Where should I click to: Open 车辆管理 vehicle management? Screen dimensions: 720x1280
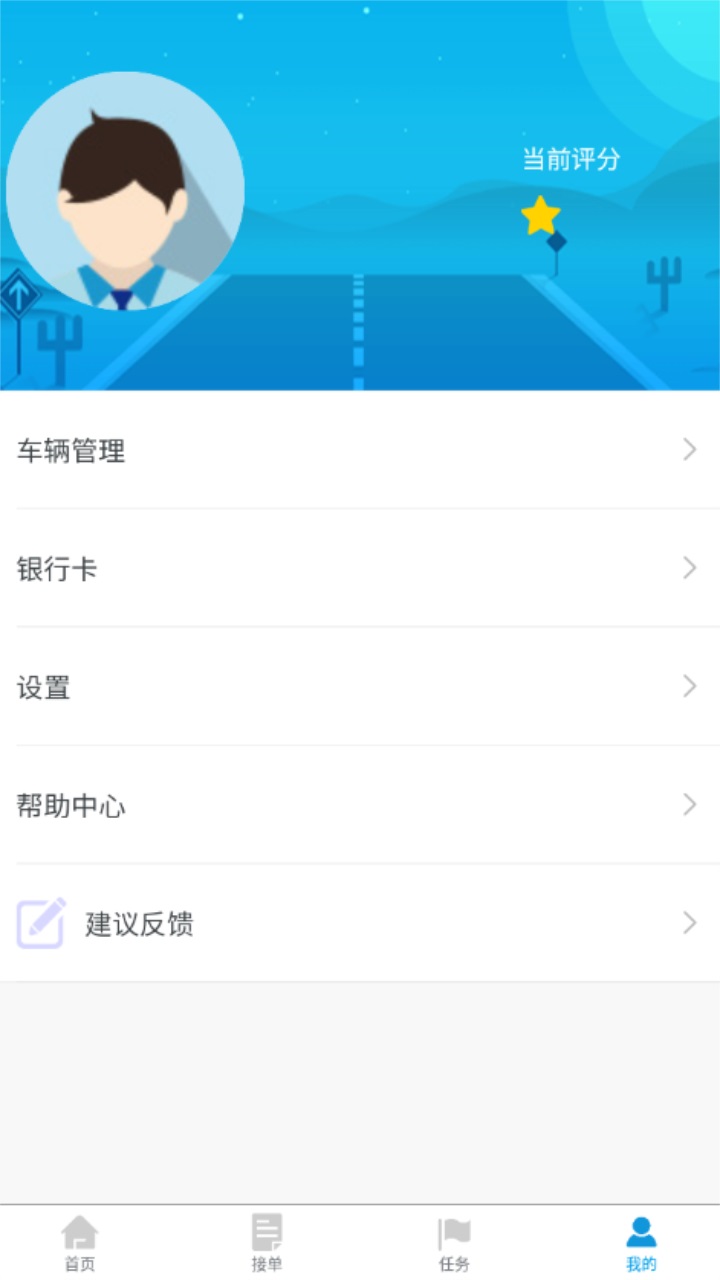tap(70, 452)
